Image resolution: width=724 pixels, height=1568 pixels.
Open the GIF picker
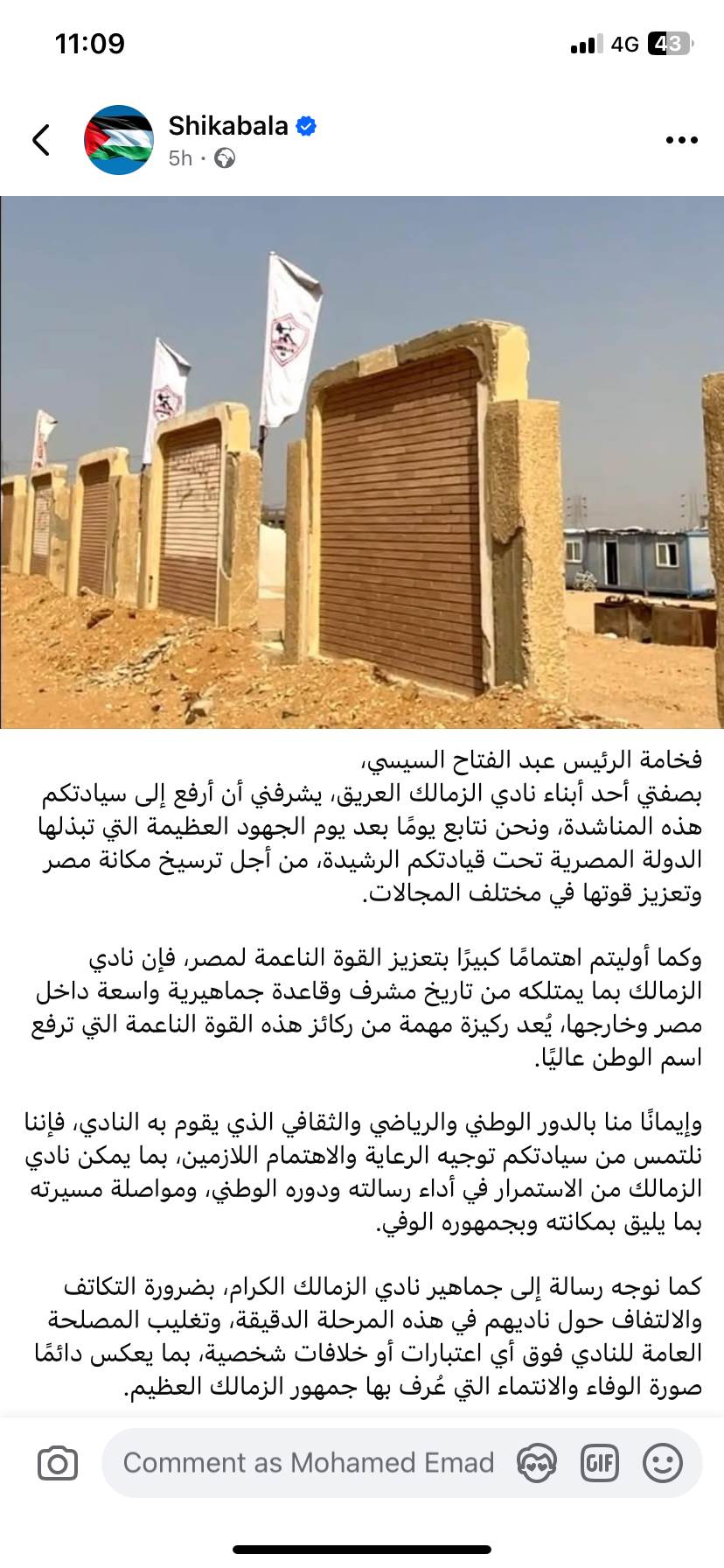click(600, 1463)
